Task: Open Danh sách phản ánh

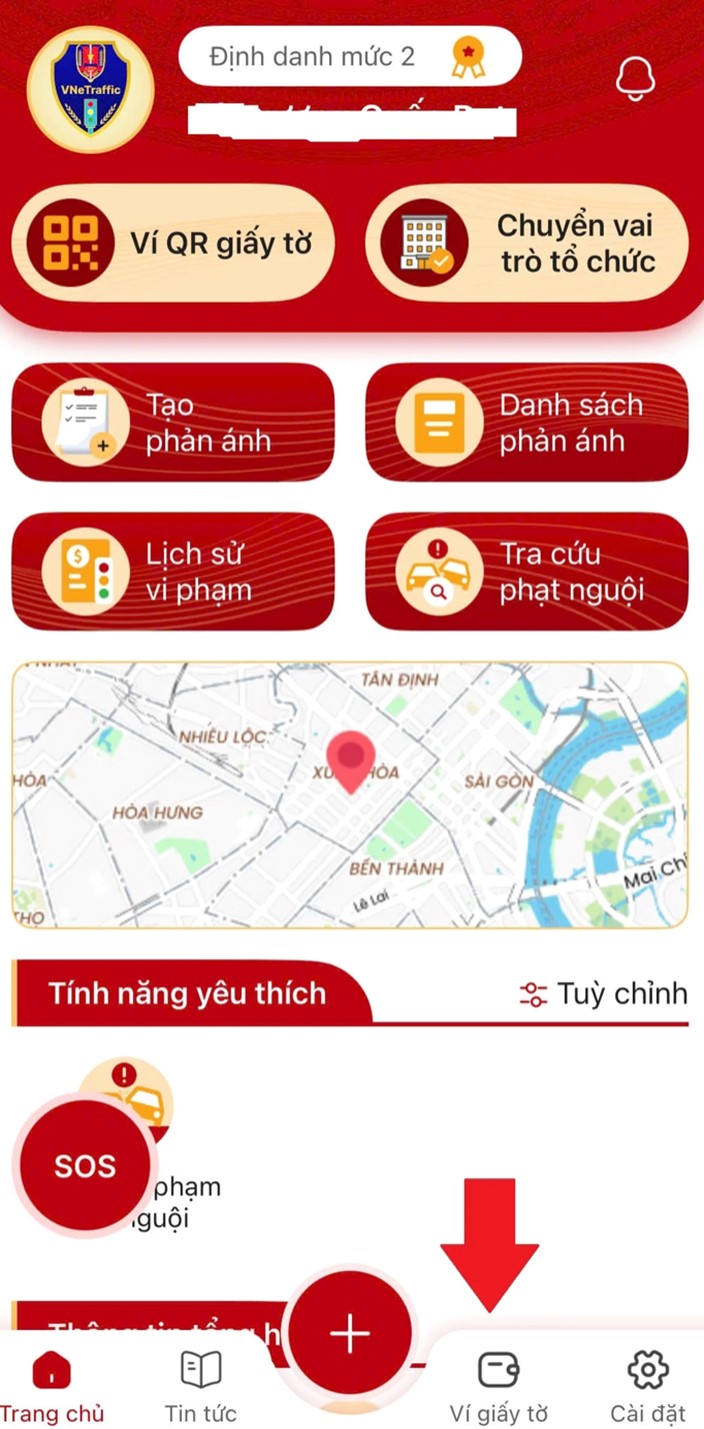Action: tap(527, 422)
